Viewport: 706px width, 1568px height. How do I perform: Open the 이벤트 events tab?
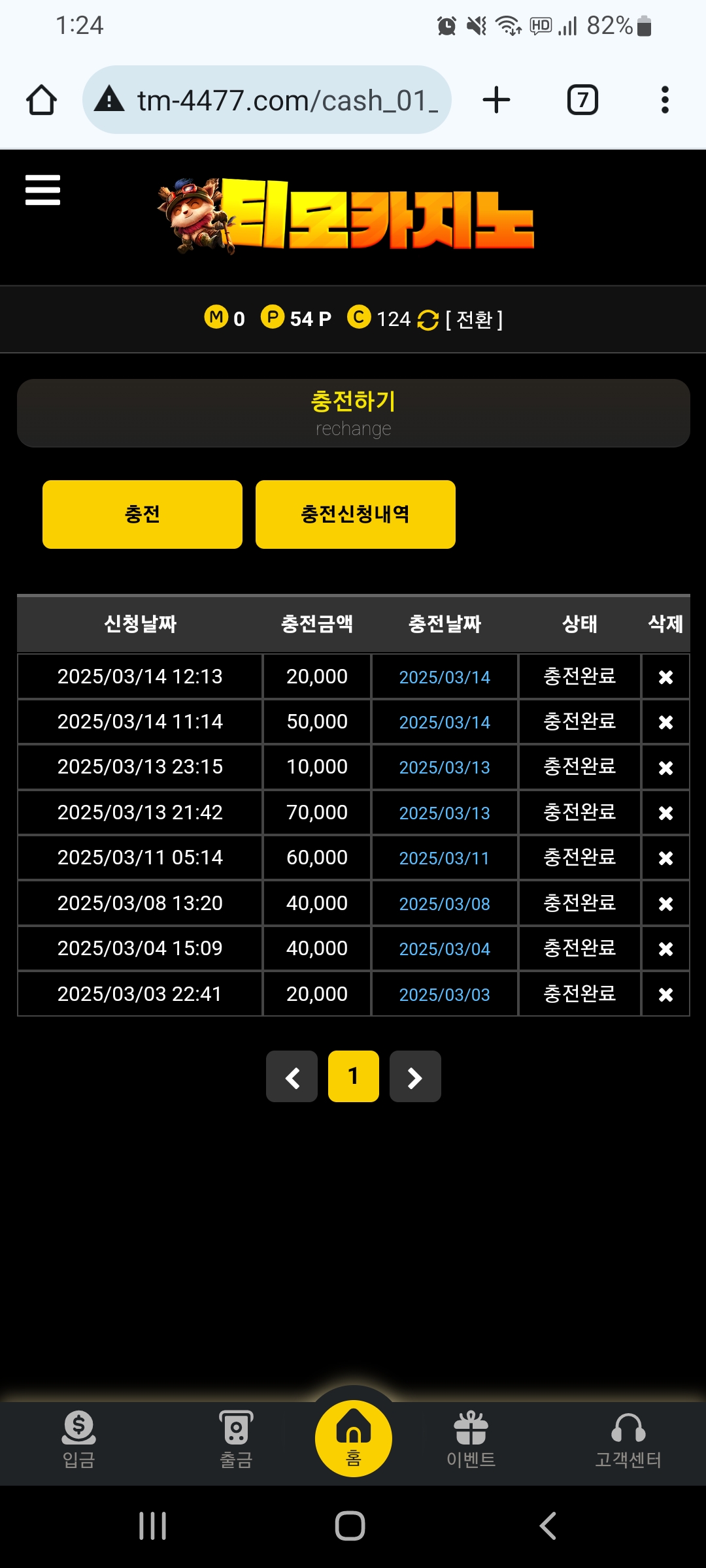tap(471, 1440)
